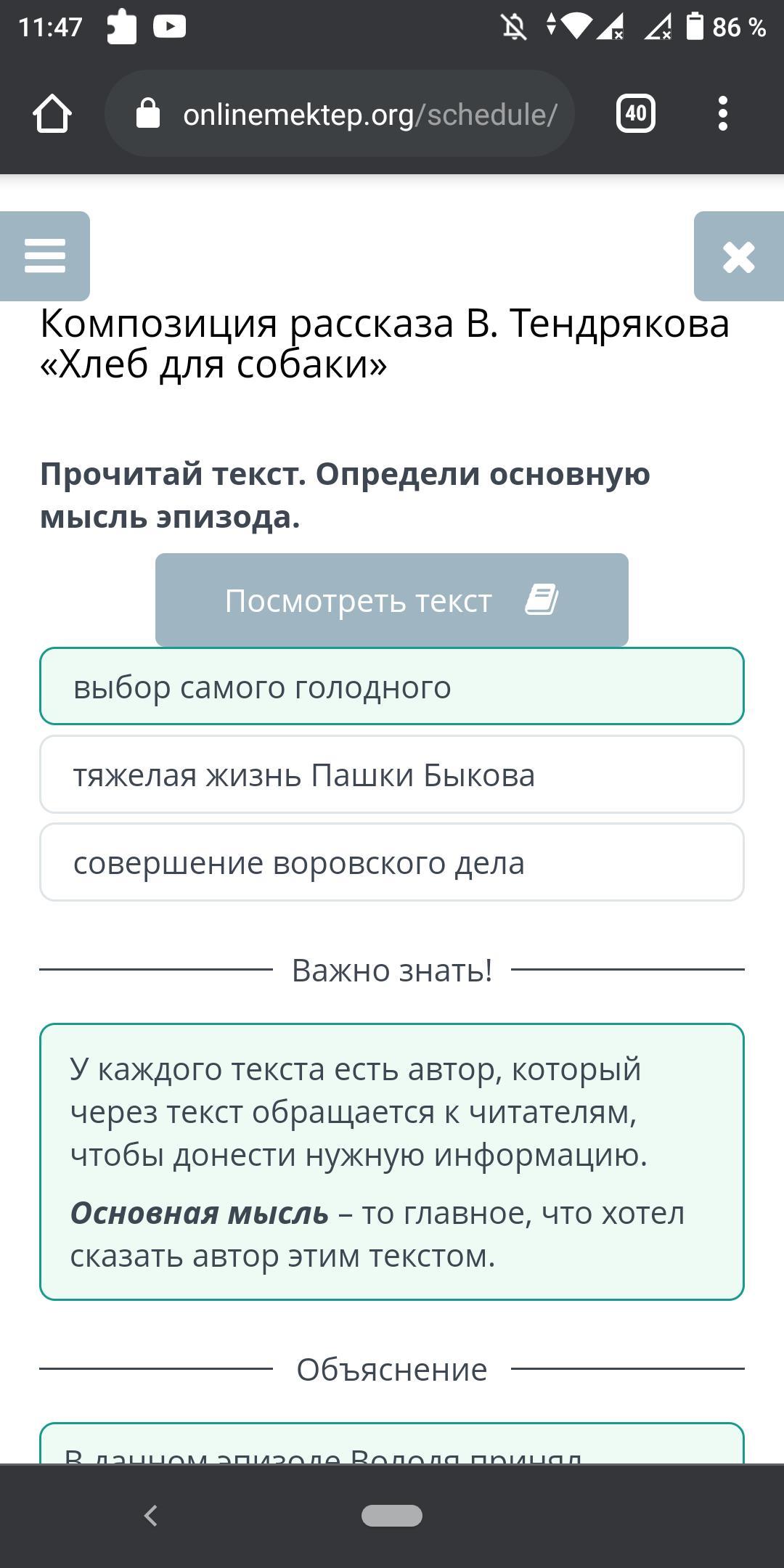Select answer выбор самого голодного
Viewport: 784px width, 1568px height.
pyautogui.click(x=392, y=686)
